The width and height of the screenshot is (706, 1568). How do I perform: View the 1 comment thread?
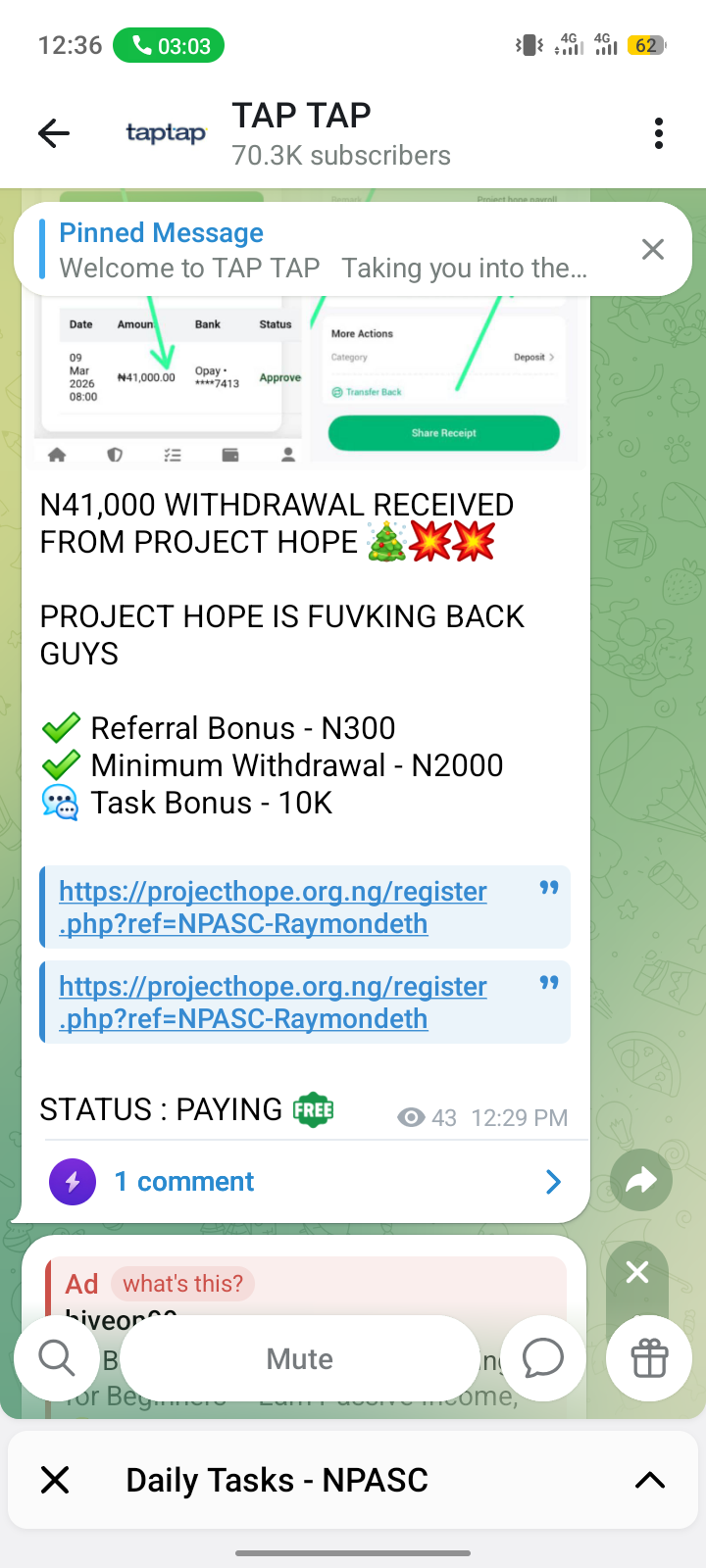click(304, 1182)
